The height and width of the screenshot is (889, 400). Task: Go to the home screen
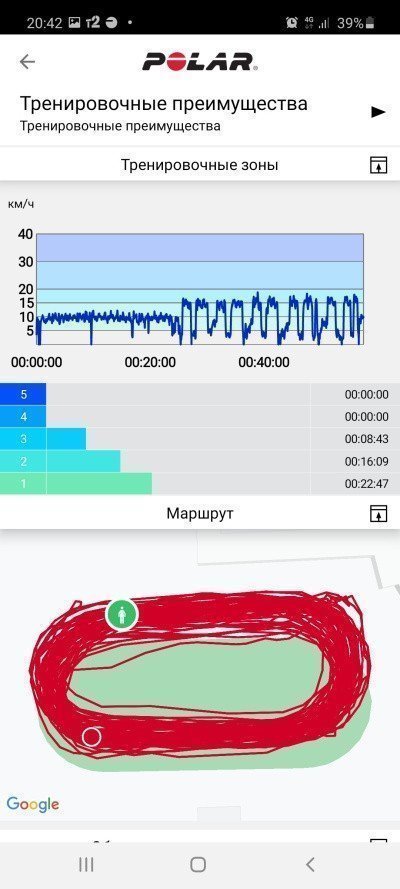click(x=198, y=864)
